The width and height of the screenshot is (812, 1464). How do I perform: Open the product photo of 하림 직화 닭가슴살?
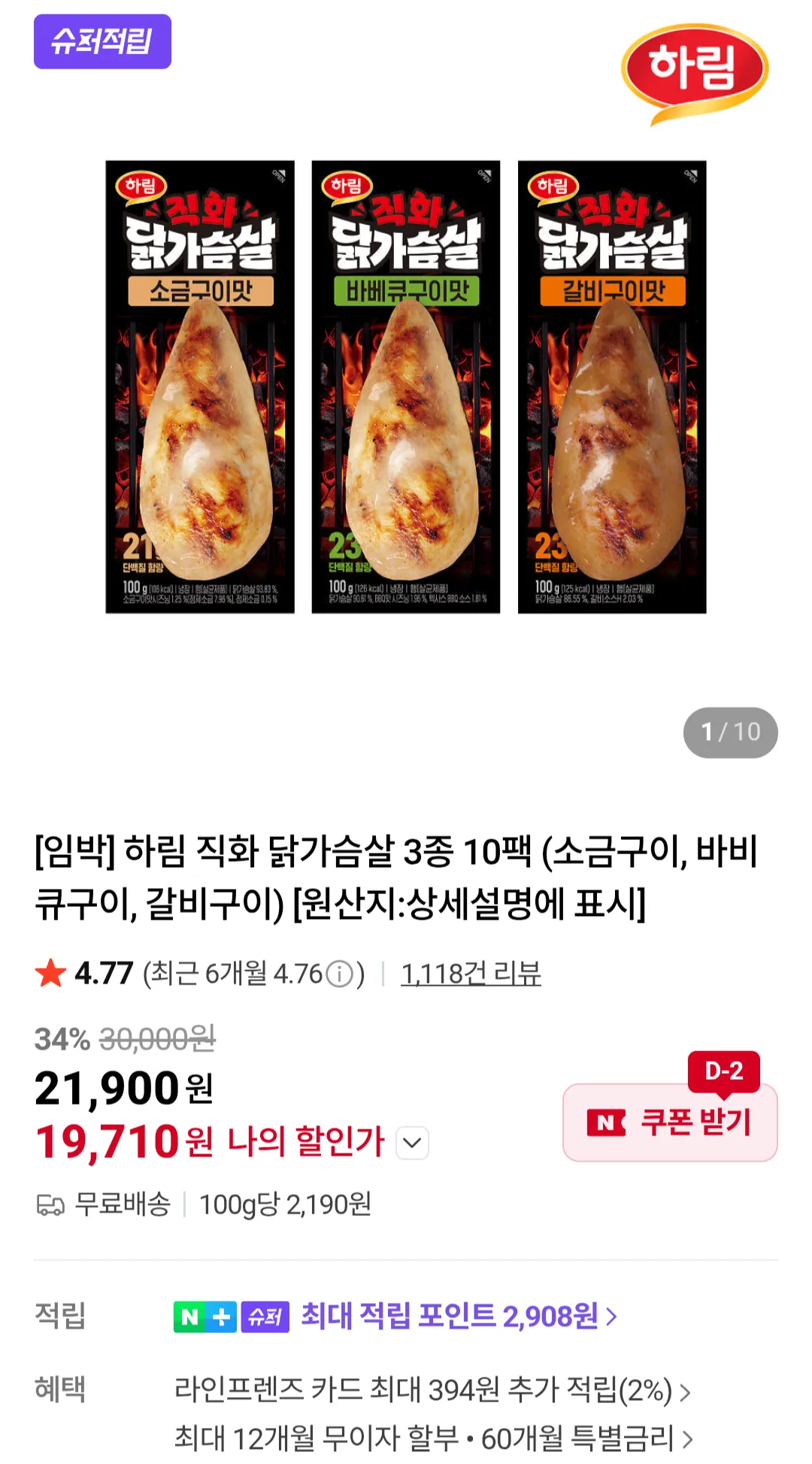[406, 387]
